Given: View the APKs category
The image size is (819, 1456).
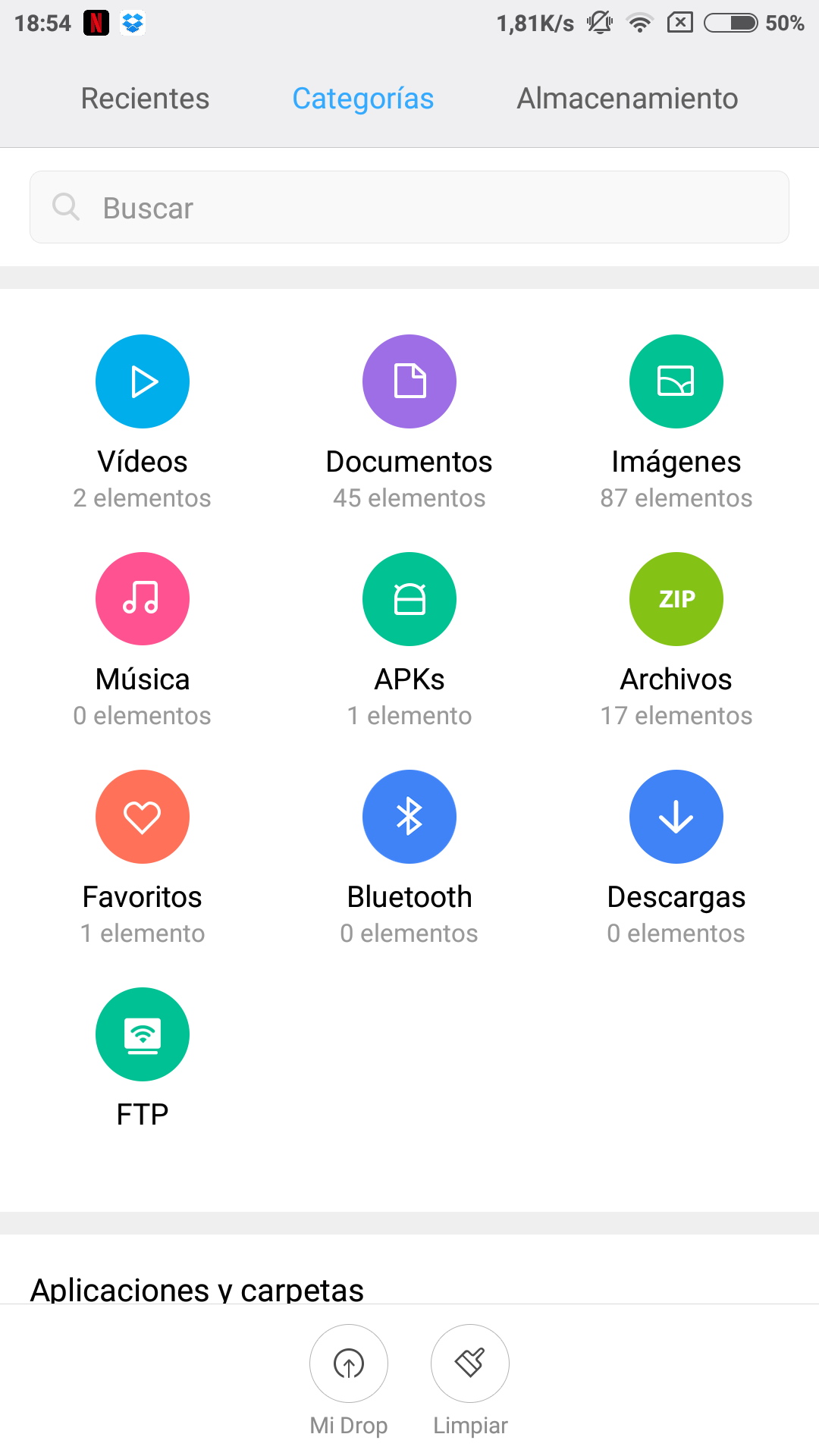Looking at the screenshot, I should click(x=409, y=599).
